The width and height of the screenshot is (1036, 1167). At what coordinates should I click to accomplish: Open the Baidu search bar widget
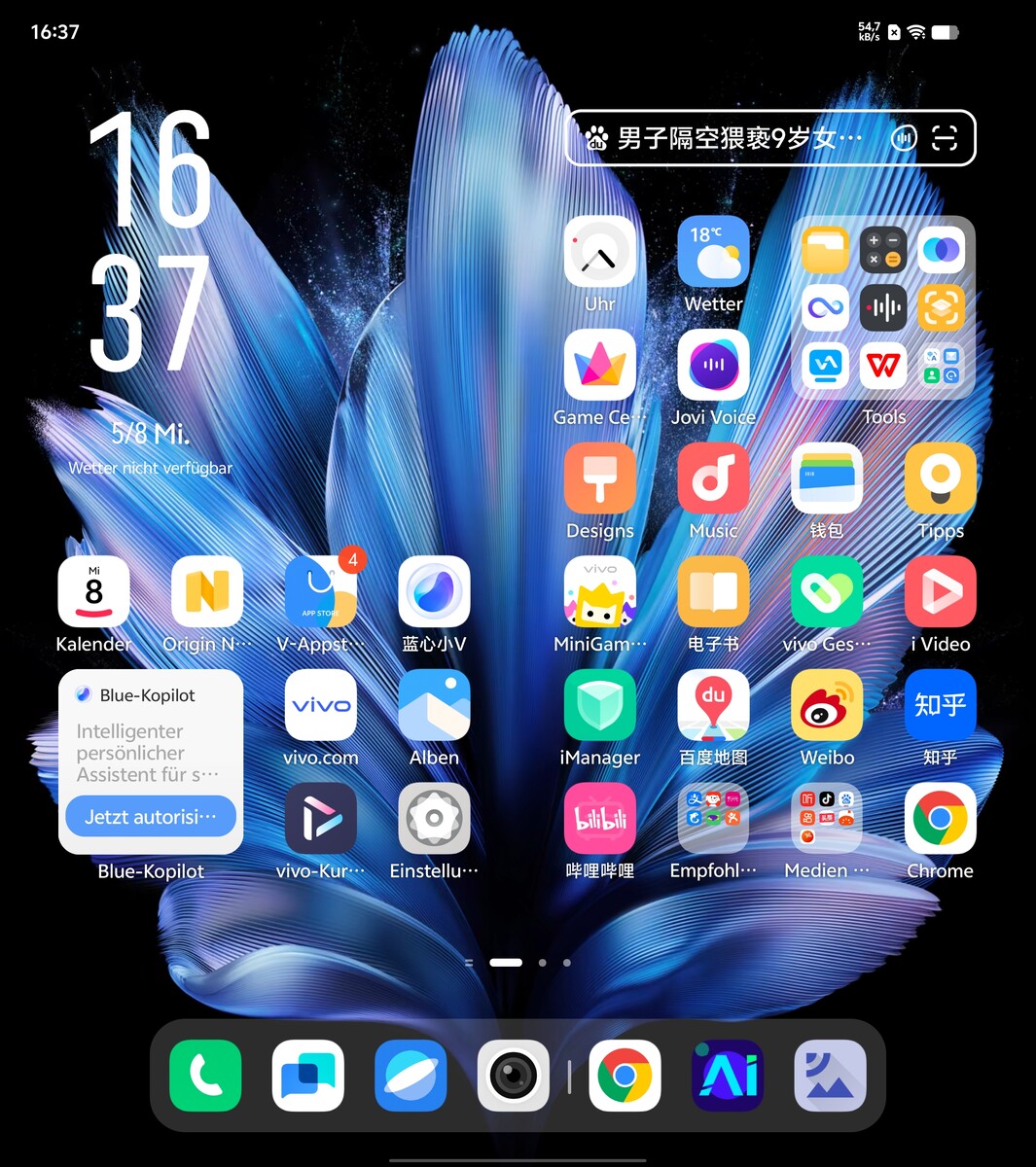pyautogui.click(x=730, y=138)
